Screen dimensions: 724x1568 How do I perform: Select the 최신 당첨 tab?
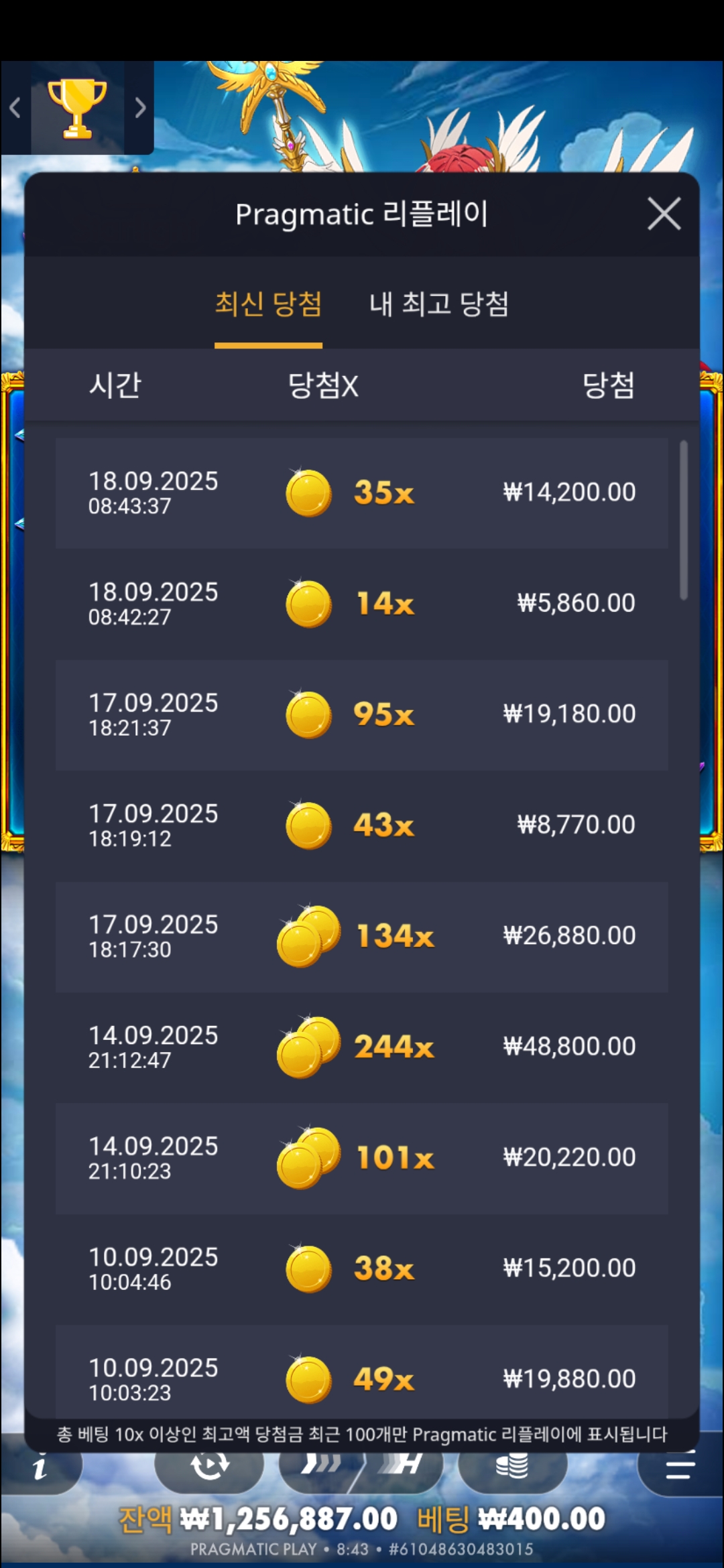coord(268,305)
